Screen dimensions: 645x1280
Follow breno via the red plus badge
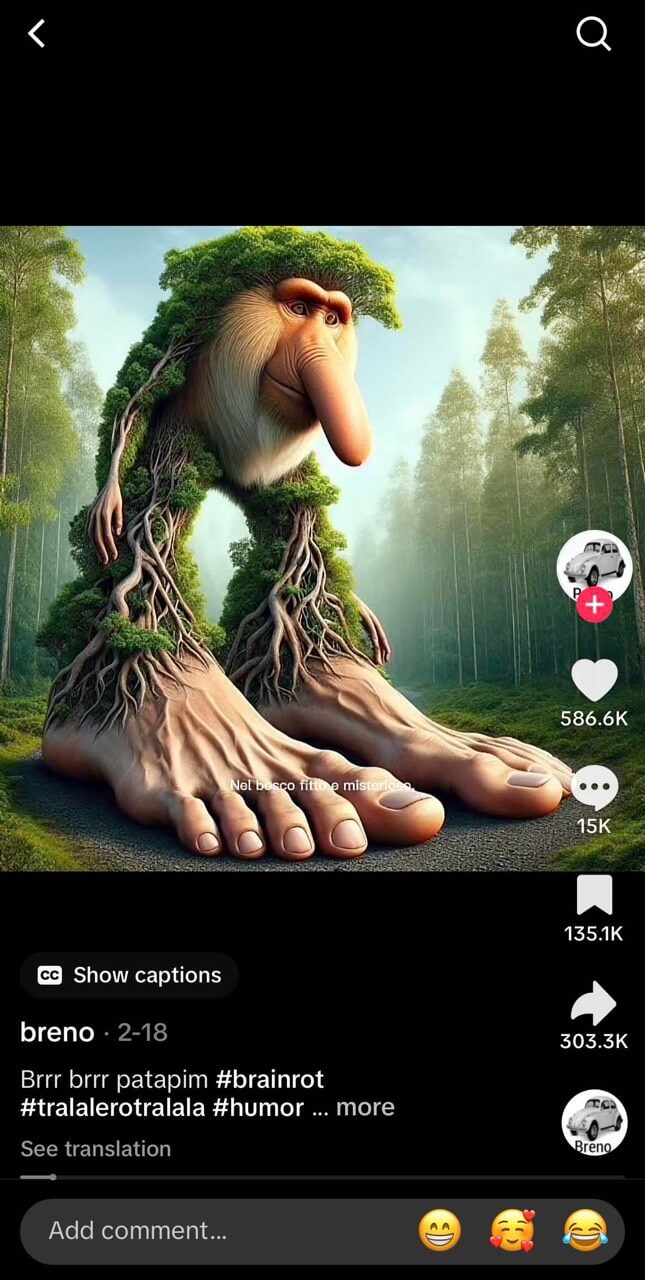594,605
